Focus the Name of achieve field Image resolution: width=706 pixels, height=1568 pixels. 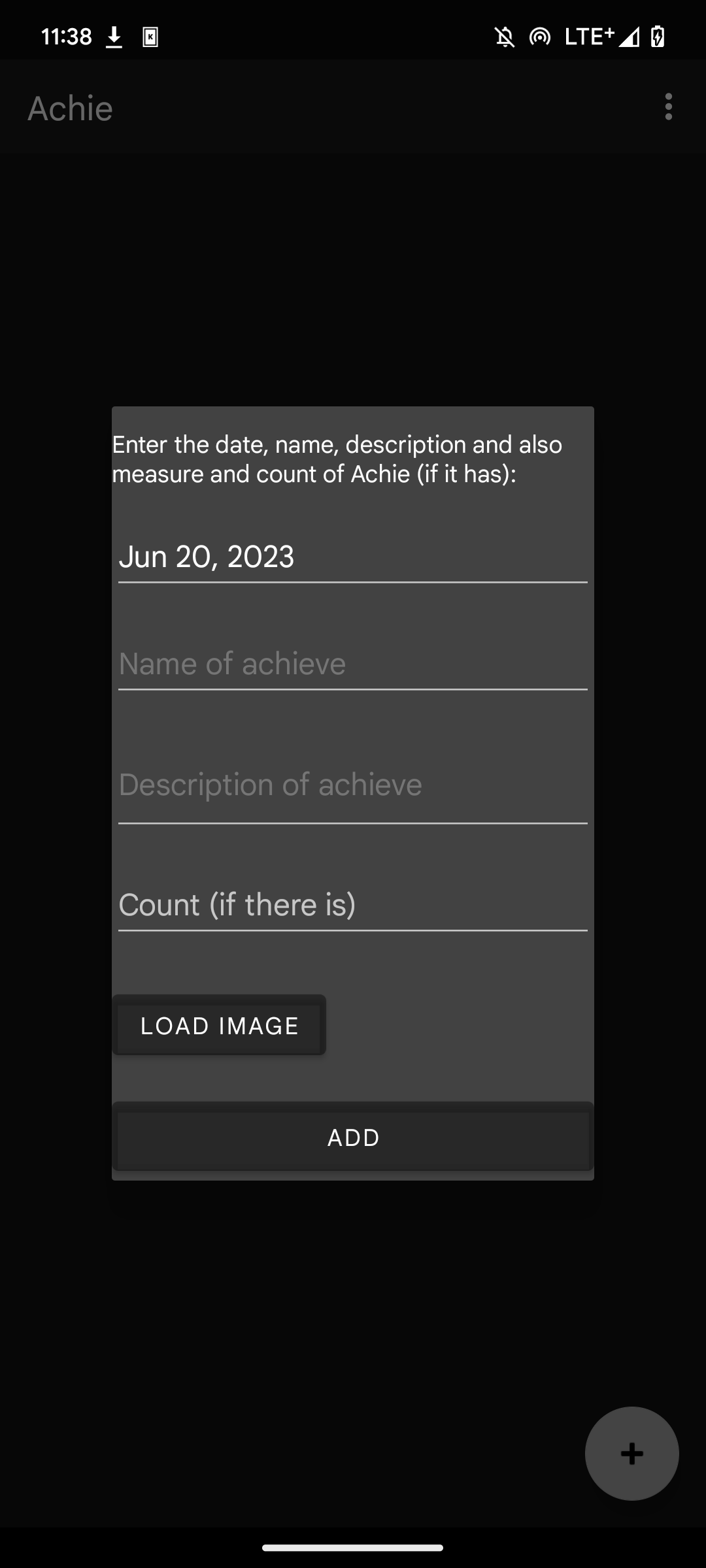[353, 664]
